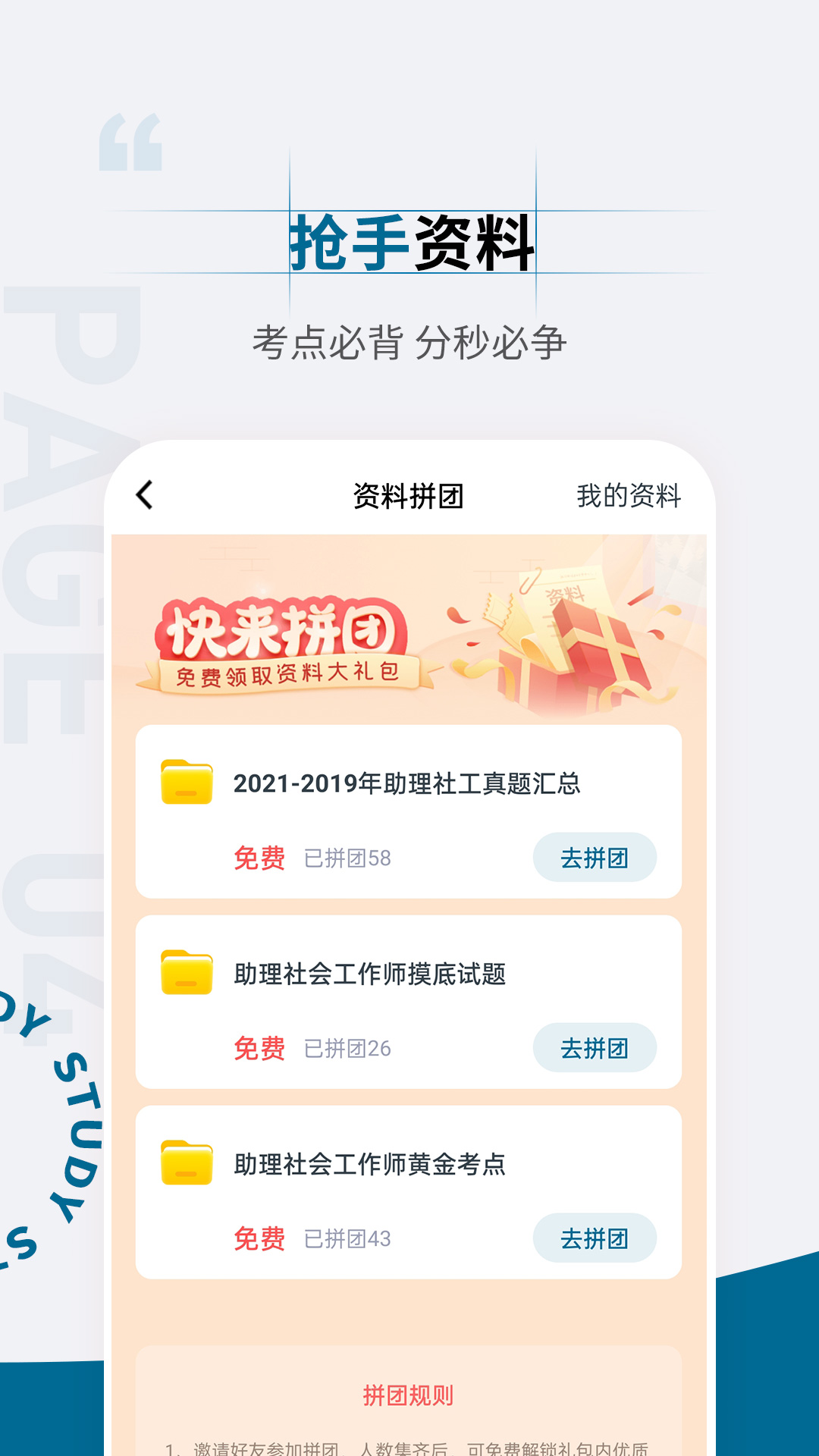The width and height of the screenshot is (819, 1456).
Task: Click 去拼团 on 助理社会工作师摸底试题
Action: [594, 1048]
